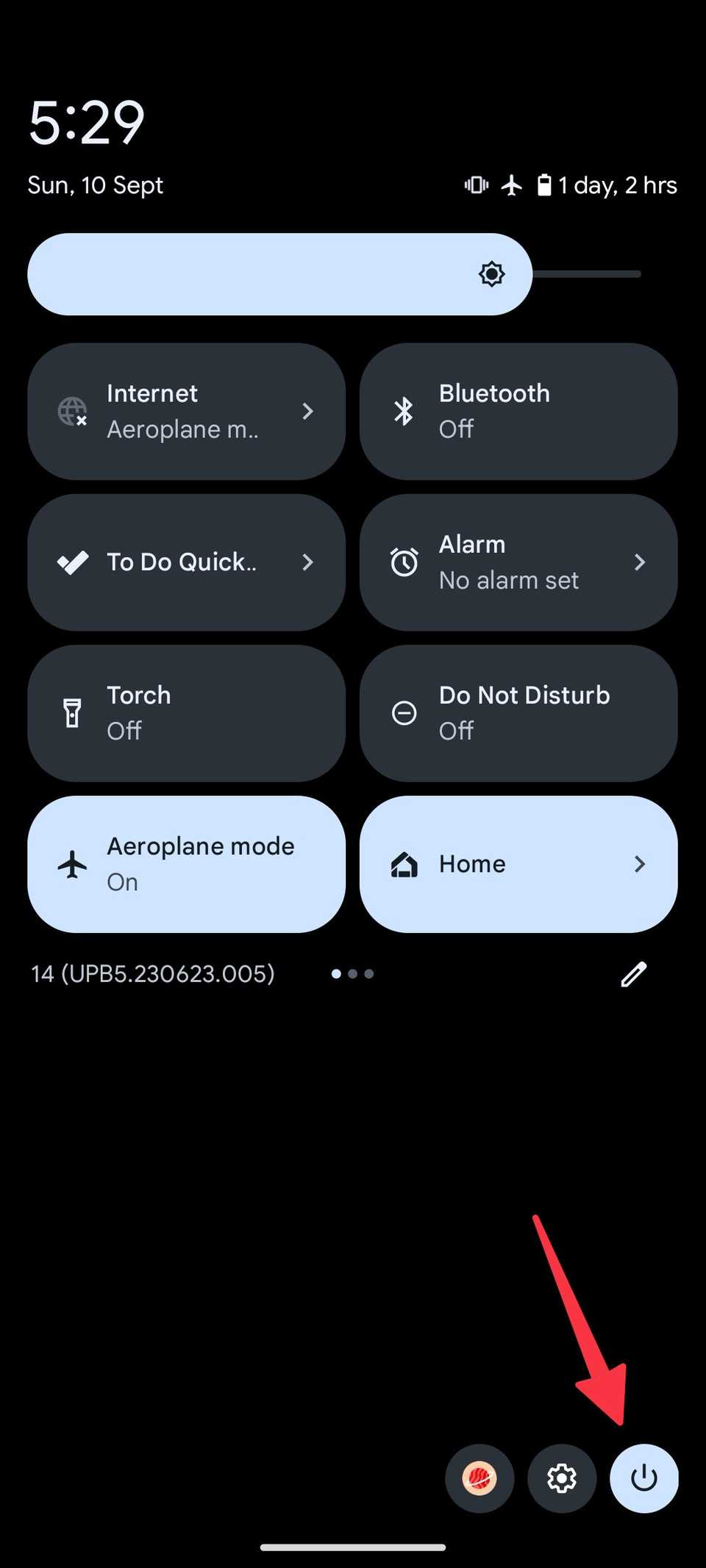Open the Internet tile
The height and width of the screenshot is (1568, 706).
pos(186,412)
